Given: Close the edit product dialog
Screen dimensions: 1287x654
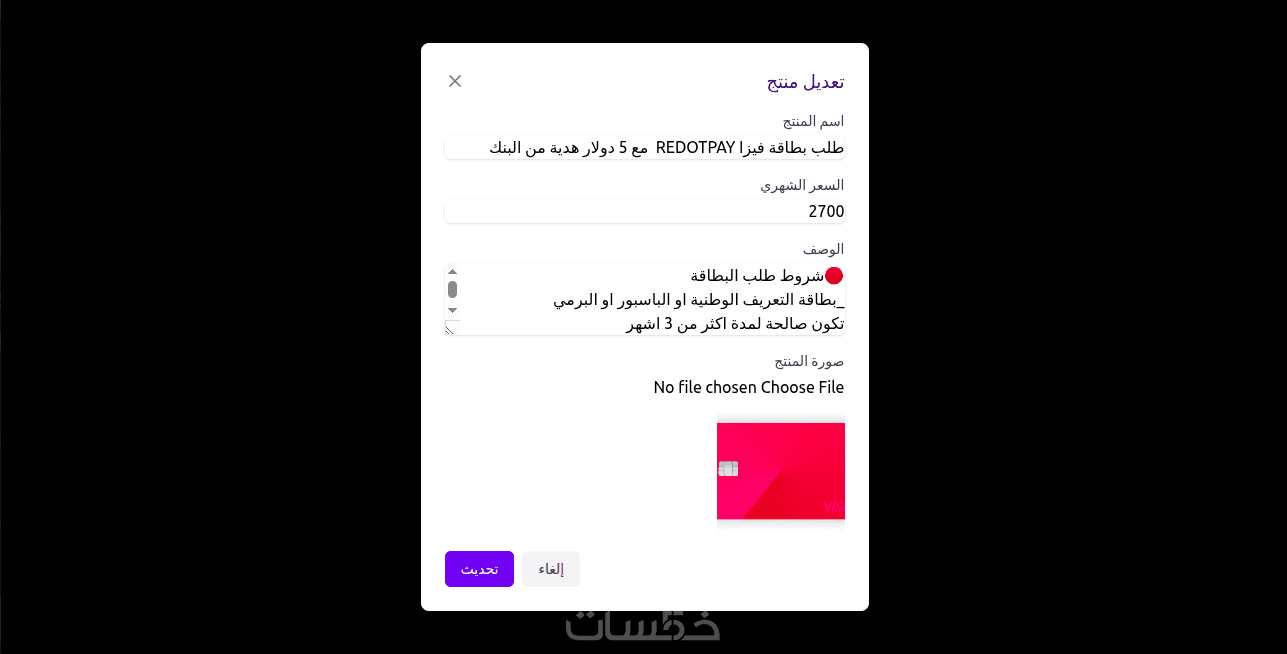Looking at the screenshot, I should 455,81.
